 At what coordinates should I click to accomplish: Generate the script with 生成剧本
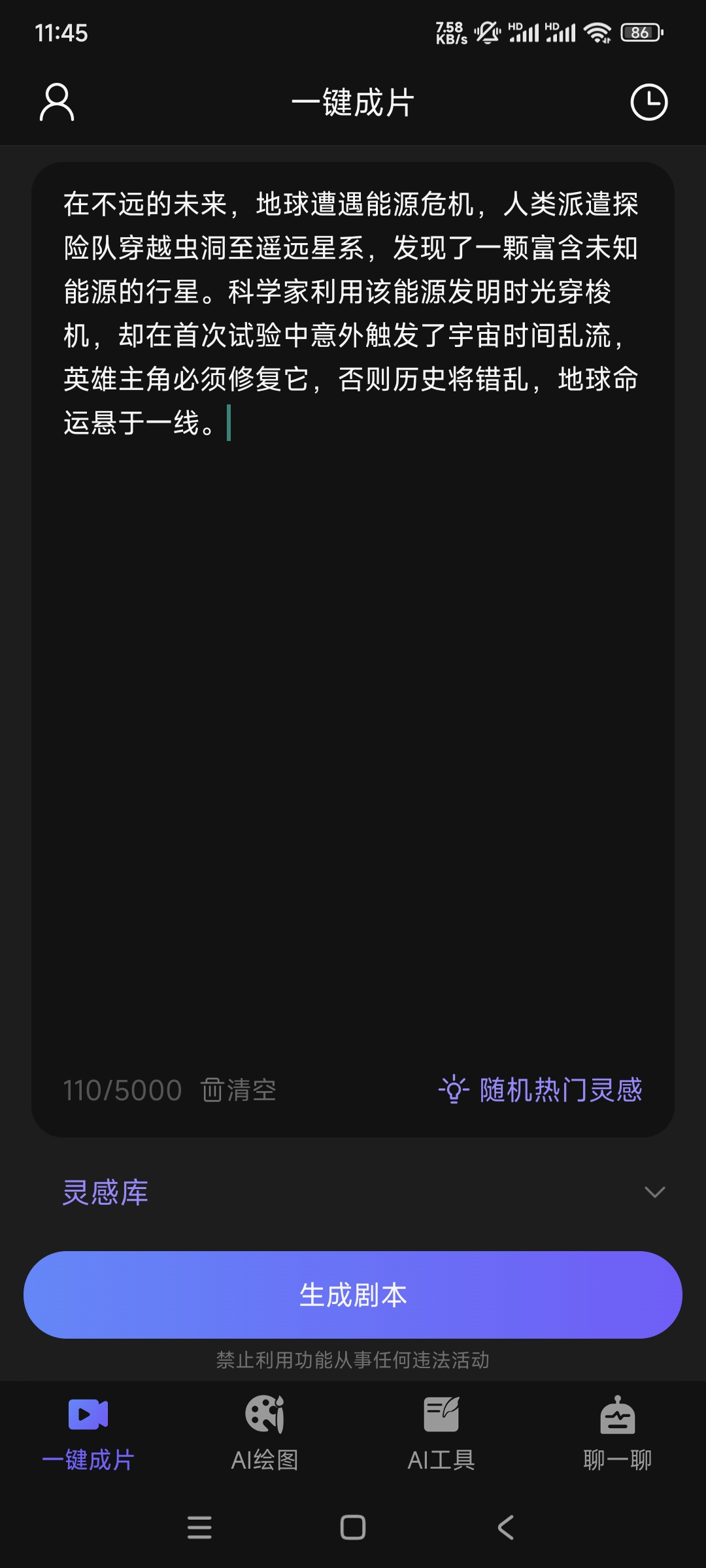(353, 1295)
